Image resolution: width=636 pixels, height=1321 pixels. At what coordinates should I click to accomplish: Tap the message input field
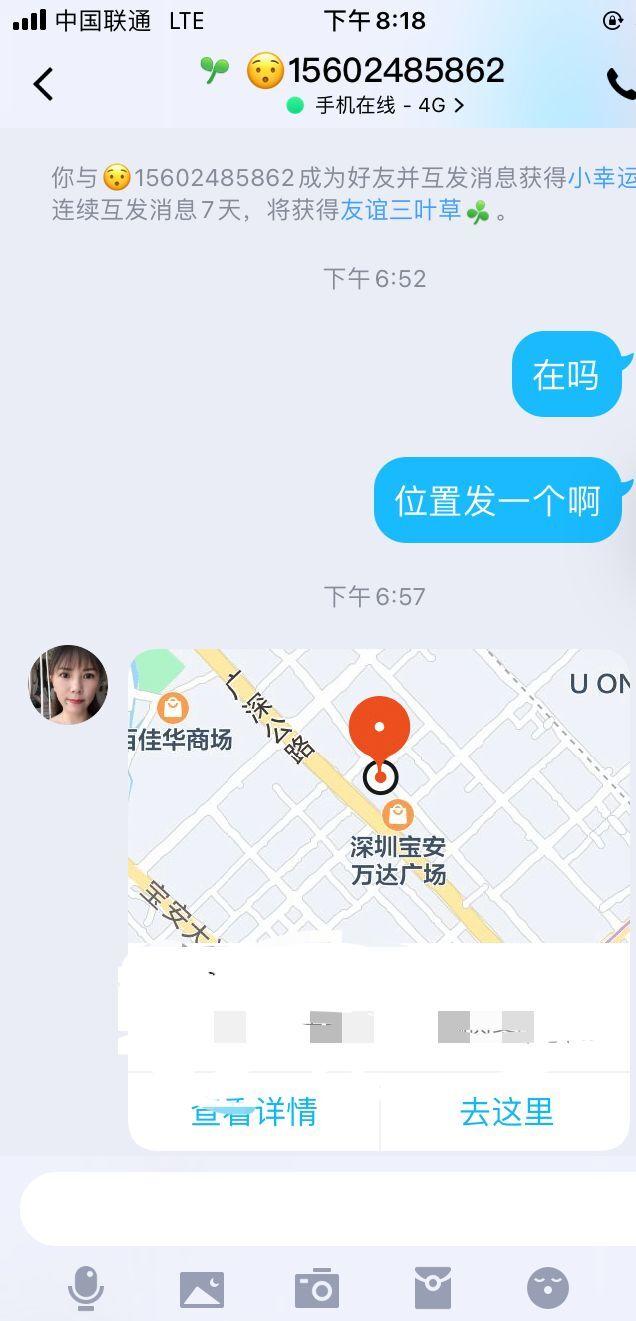point(318,1208)
